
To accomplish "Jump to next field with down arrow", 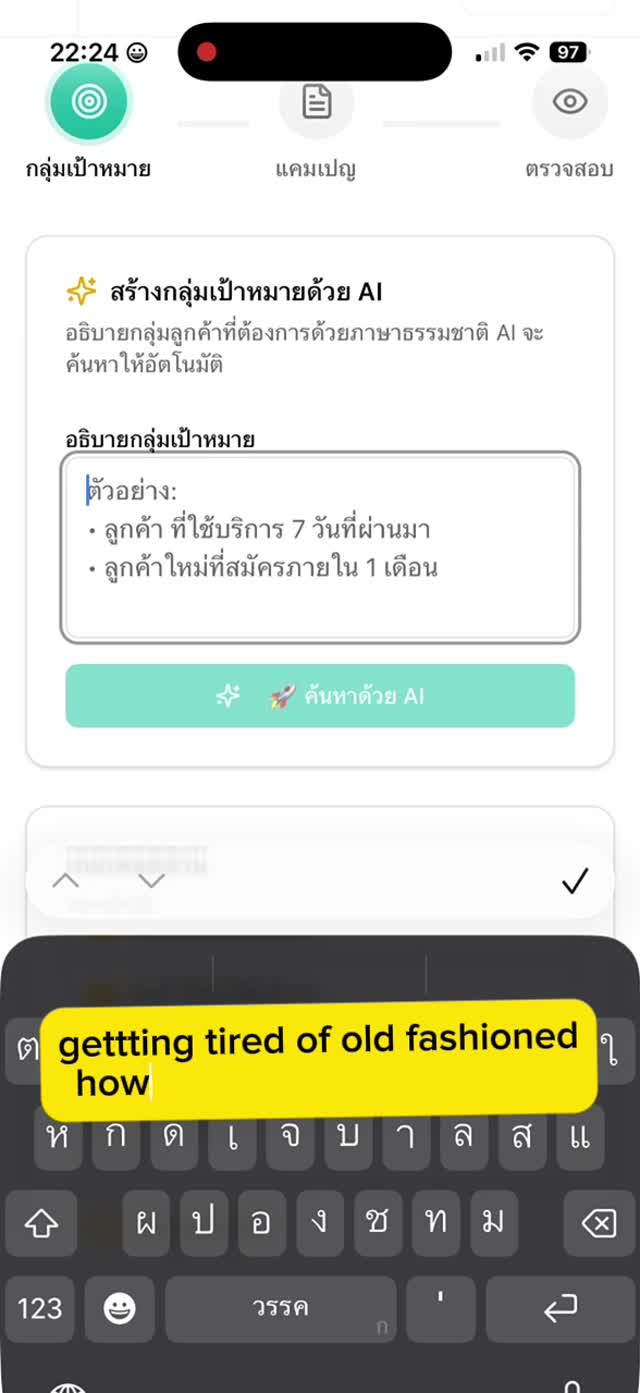I will pyautogui.click(x=151, y=881).
